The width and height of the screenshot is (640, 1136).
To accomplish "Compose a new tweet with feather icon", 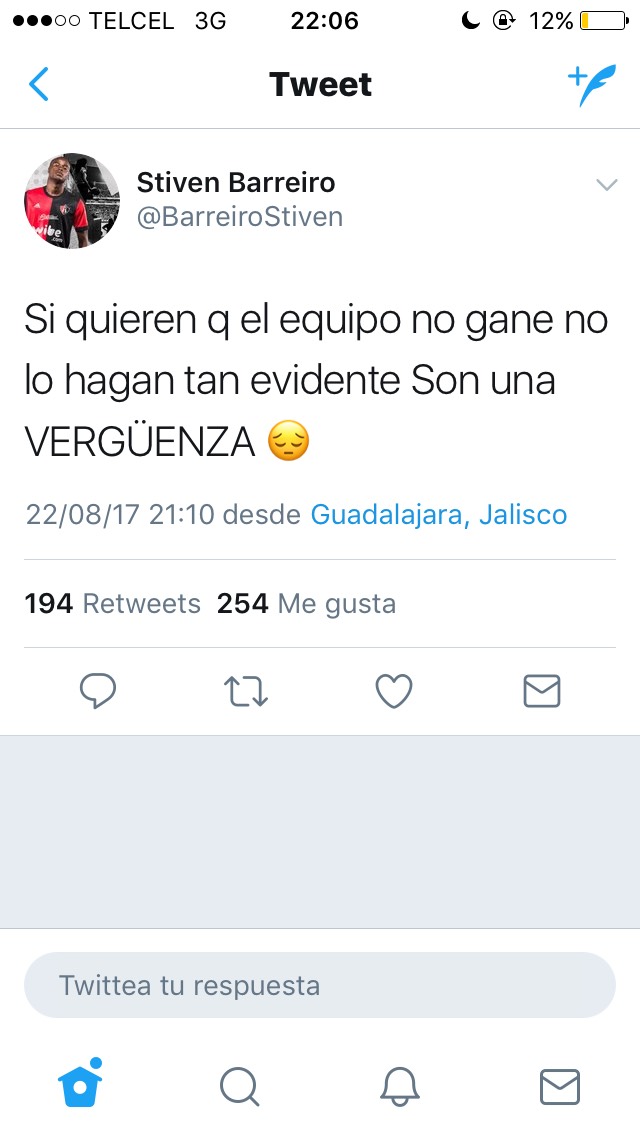I will (x=591, y=85).
